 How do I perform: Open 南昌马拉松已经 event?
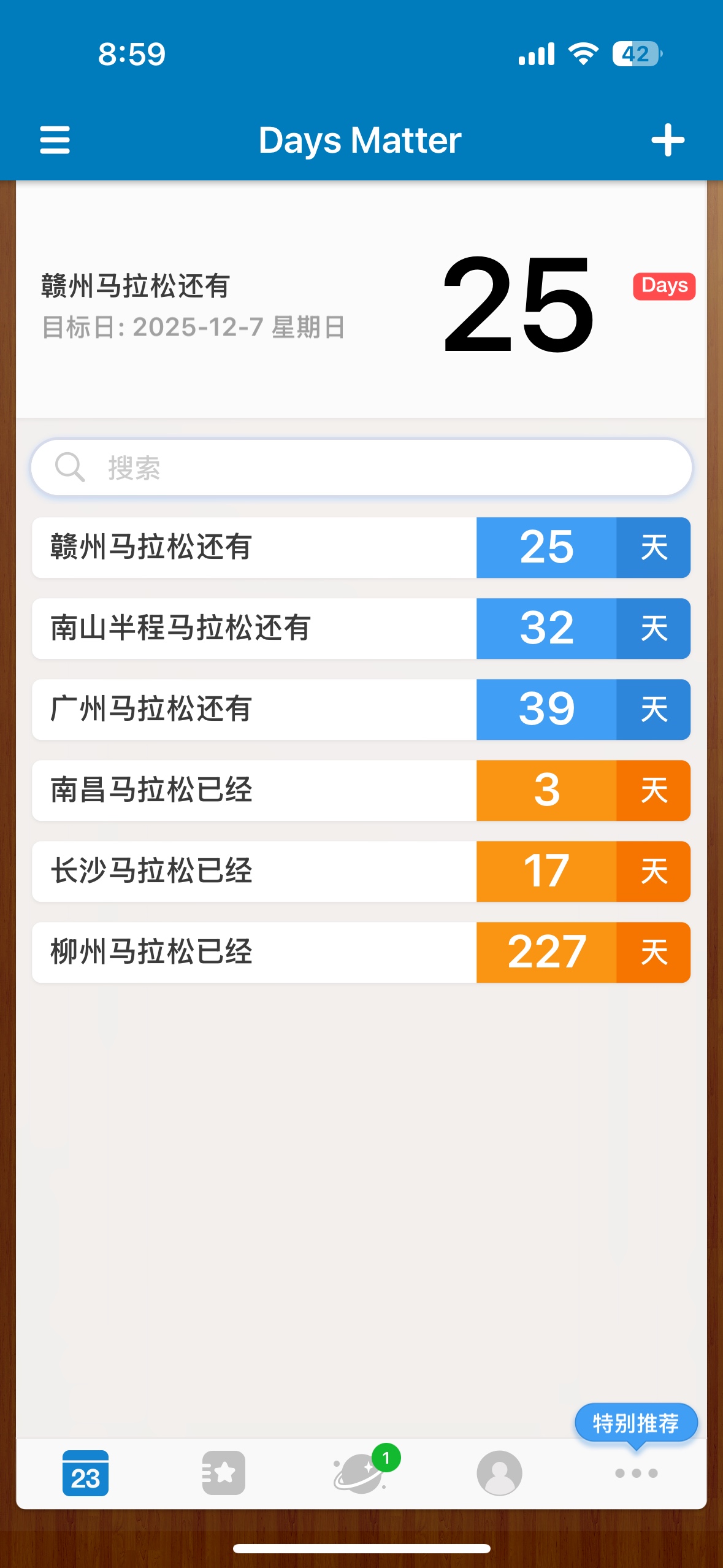pos(361,790)
